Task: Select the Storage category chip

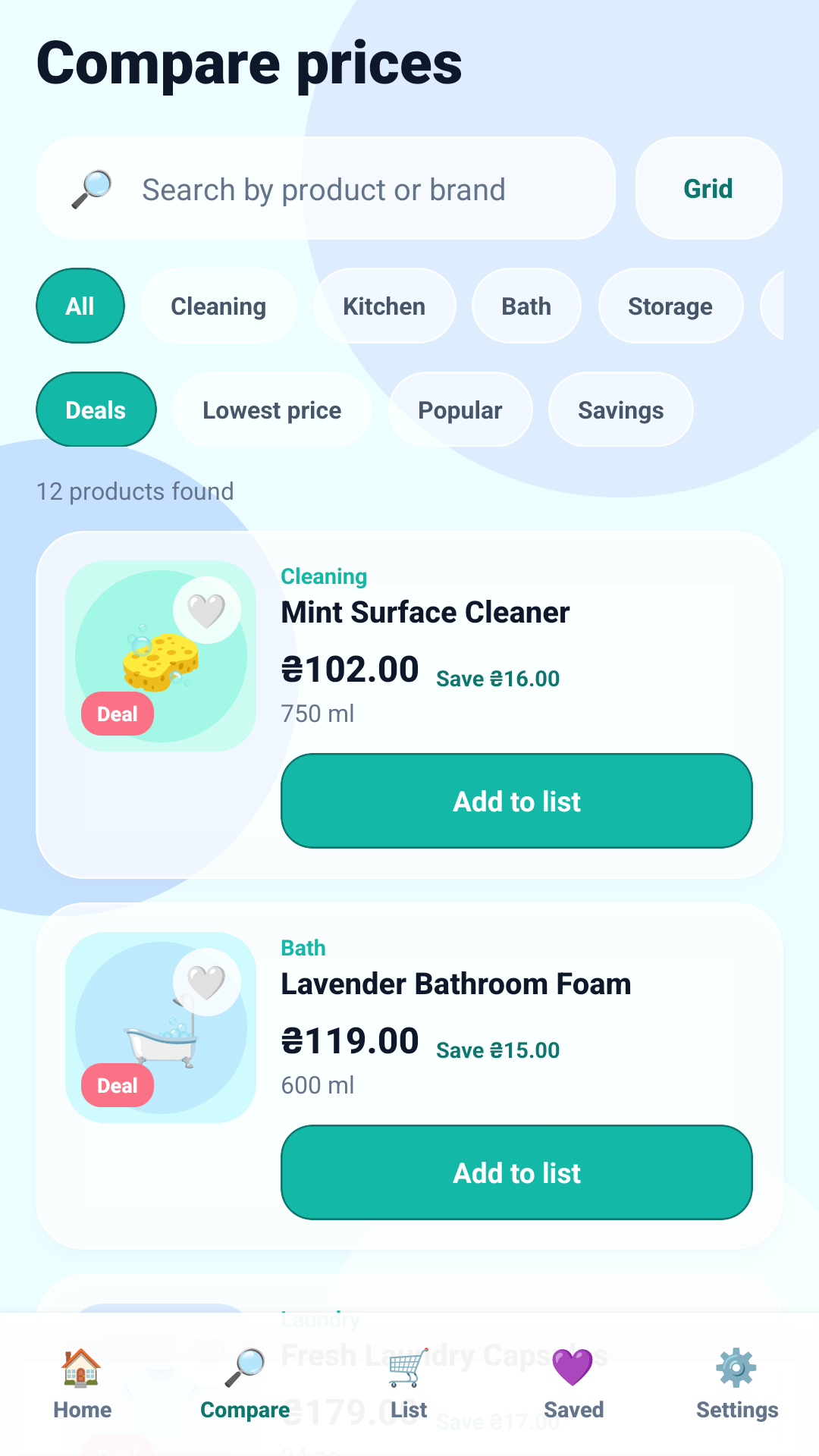Action: 670,306
